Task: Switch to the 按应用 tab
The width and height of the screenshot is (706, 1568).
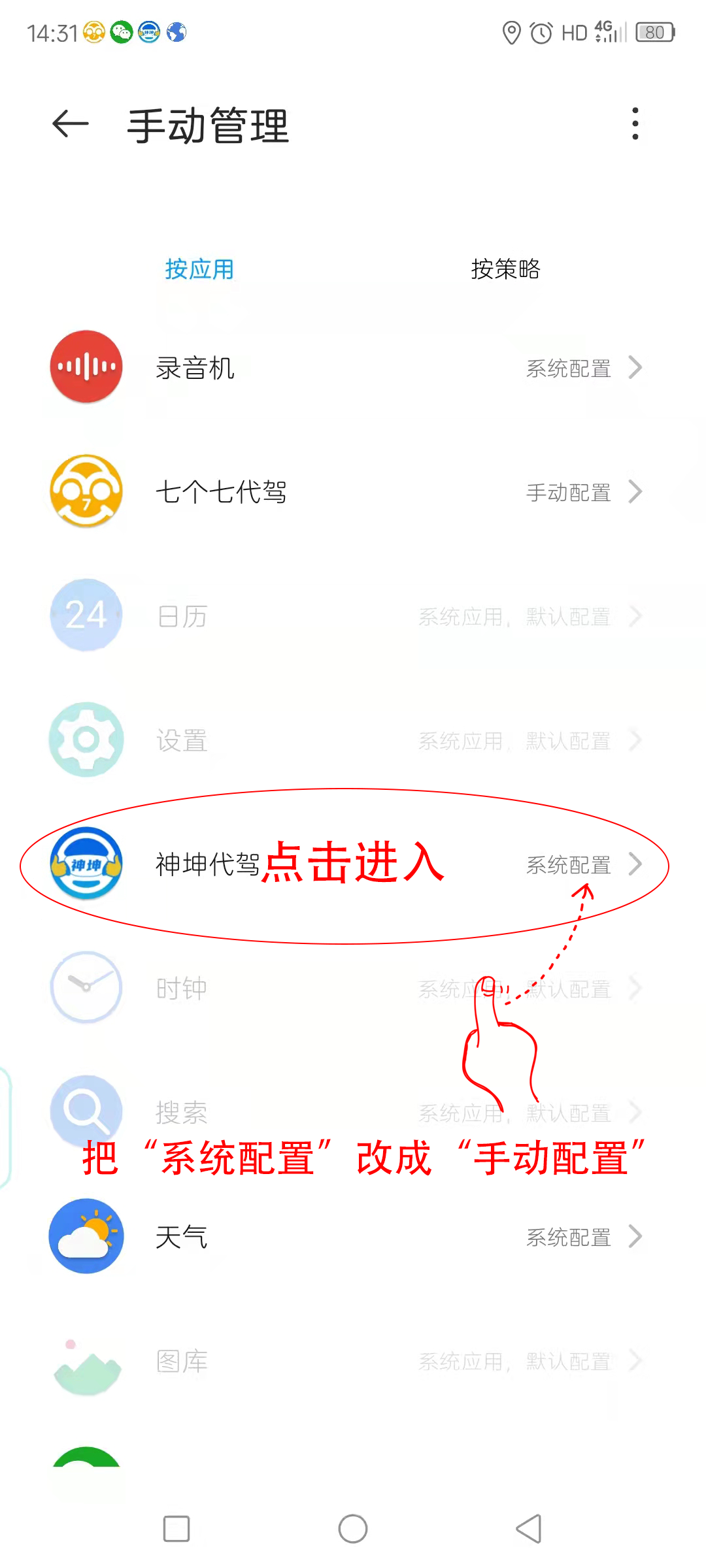Action: [x=199, y=269]
